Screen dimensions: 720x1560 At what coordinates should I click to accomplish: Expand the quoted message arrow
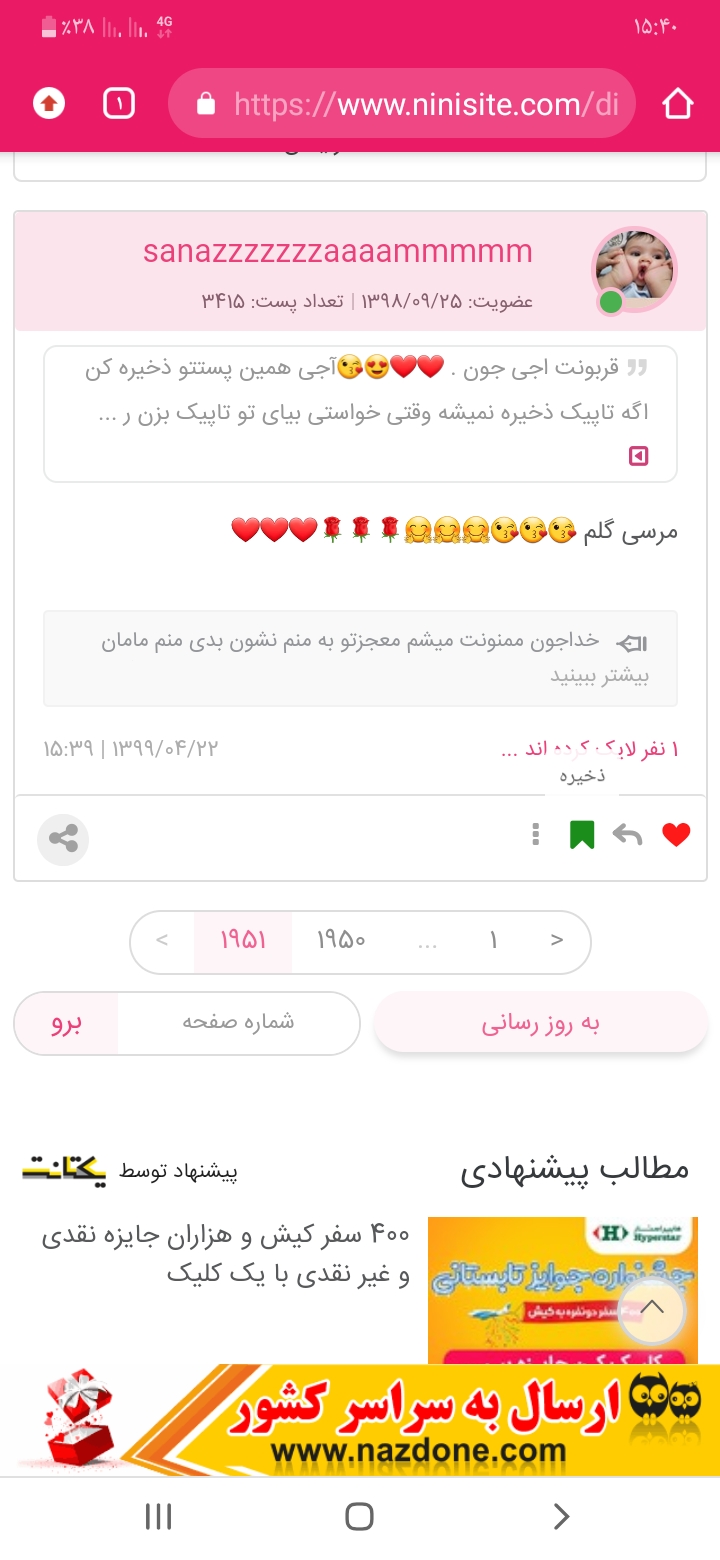638,456
